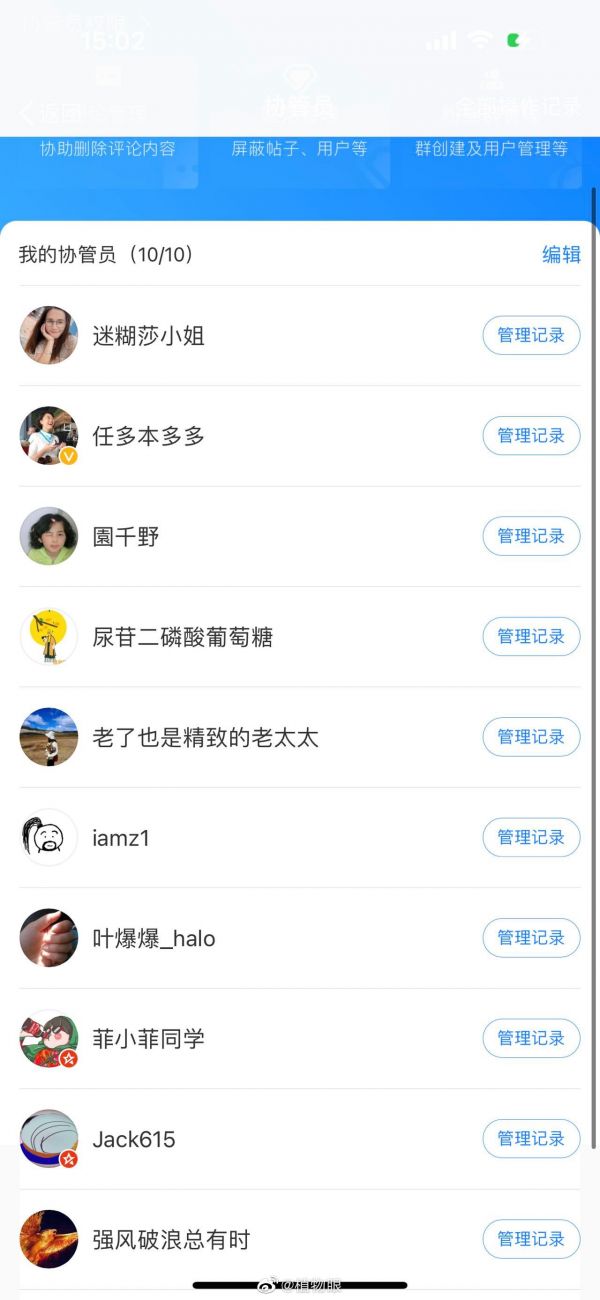Tap 编辑 to edit the moderator list
Viewport: 600px width, 1300px height.
tap(561, 254)
